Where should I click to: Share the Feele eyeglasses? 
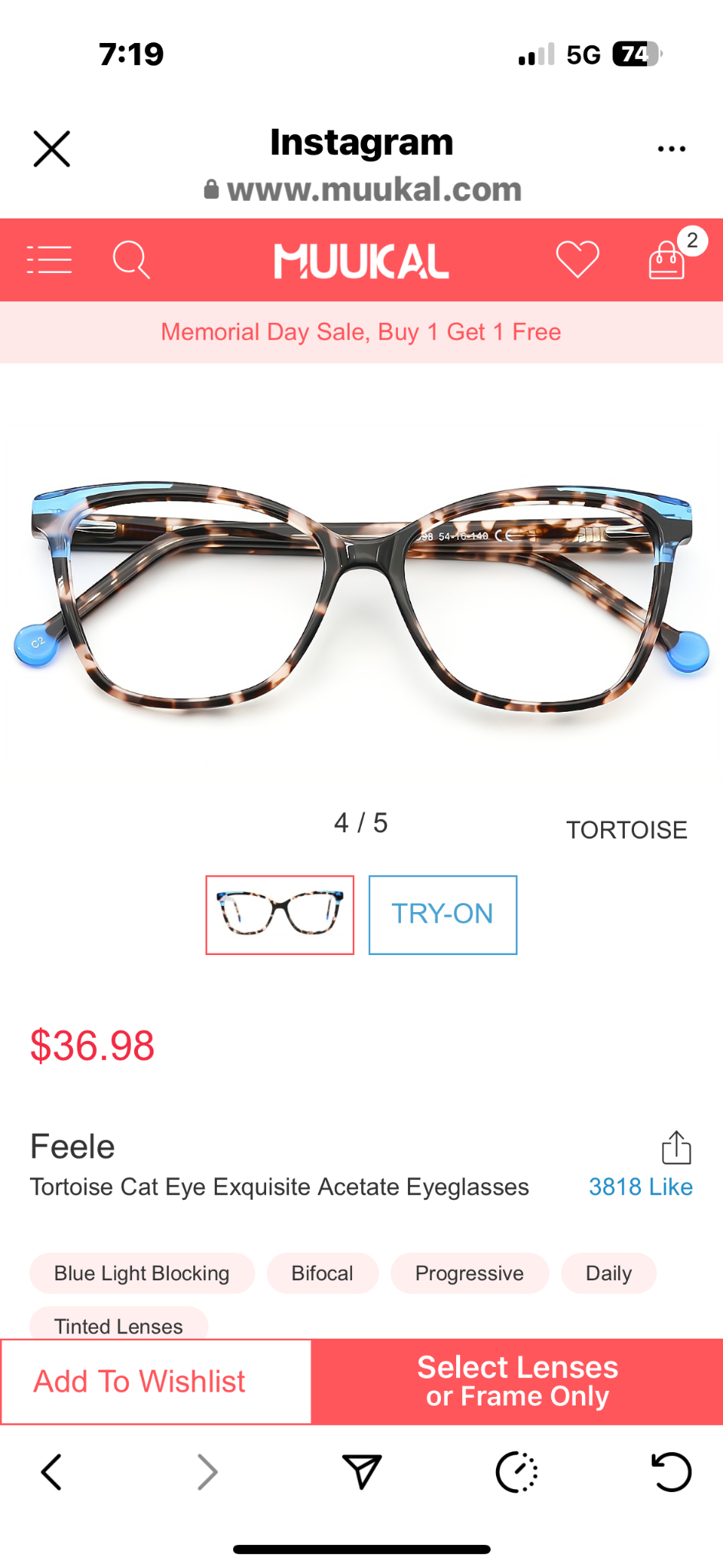point(676,1148)
